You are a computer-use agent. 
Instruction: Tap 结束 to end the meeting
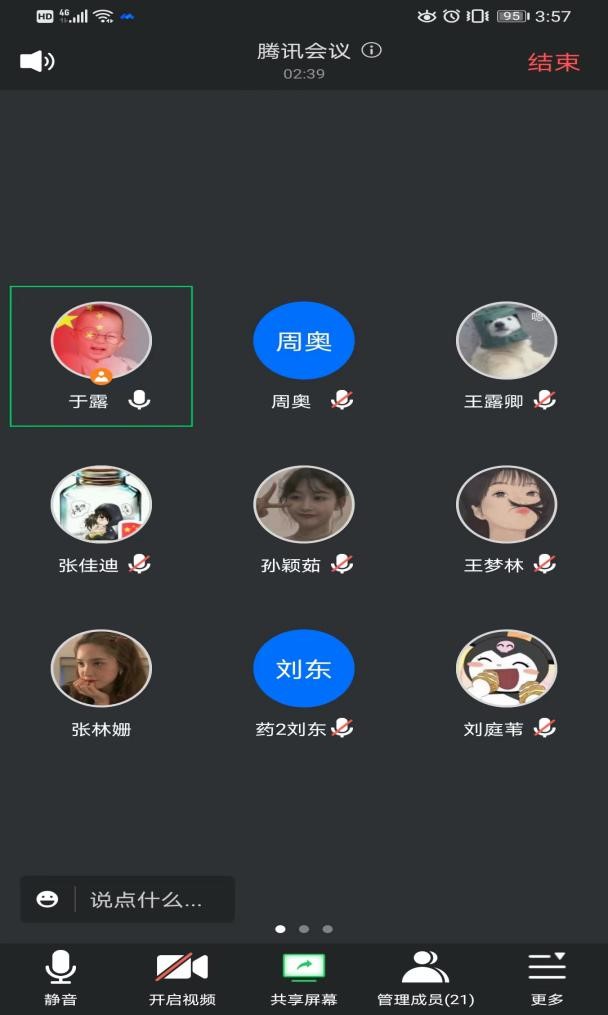(x=553, y=62)
